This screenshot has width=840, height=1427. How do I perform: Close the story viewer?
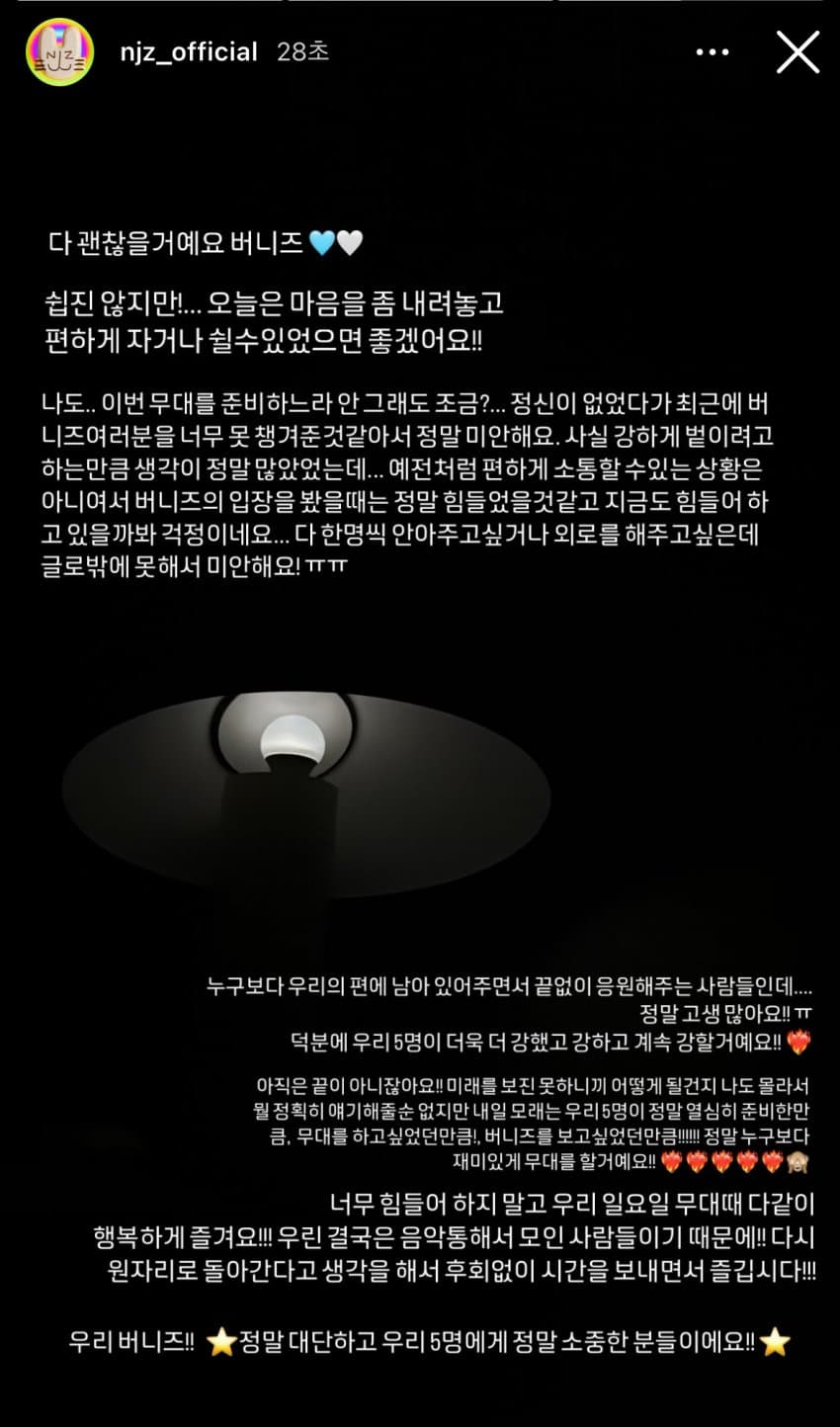coord(798,52)
